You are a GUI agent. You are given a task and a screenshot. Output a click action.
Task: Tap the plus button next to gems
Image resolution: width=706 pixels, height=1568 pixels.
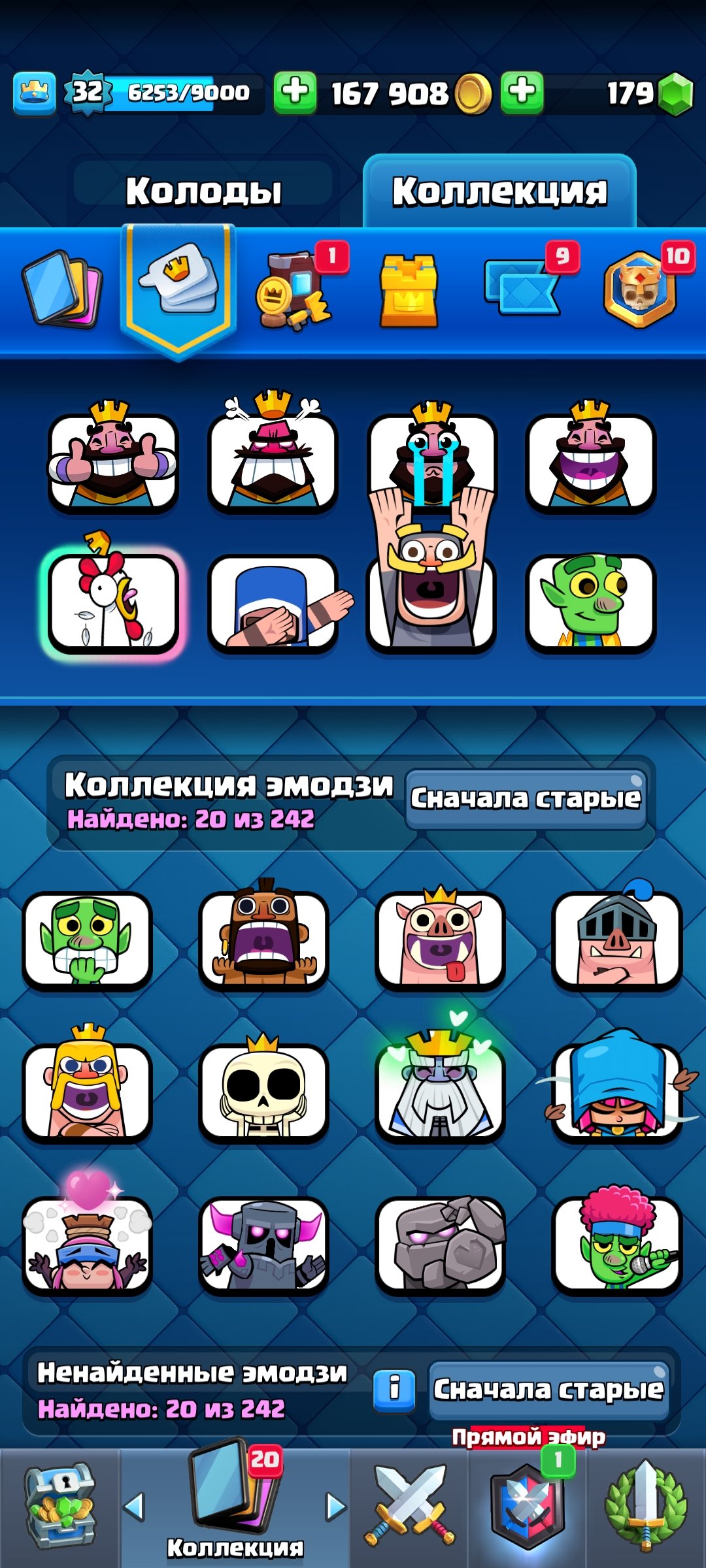tap(522, 93)
